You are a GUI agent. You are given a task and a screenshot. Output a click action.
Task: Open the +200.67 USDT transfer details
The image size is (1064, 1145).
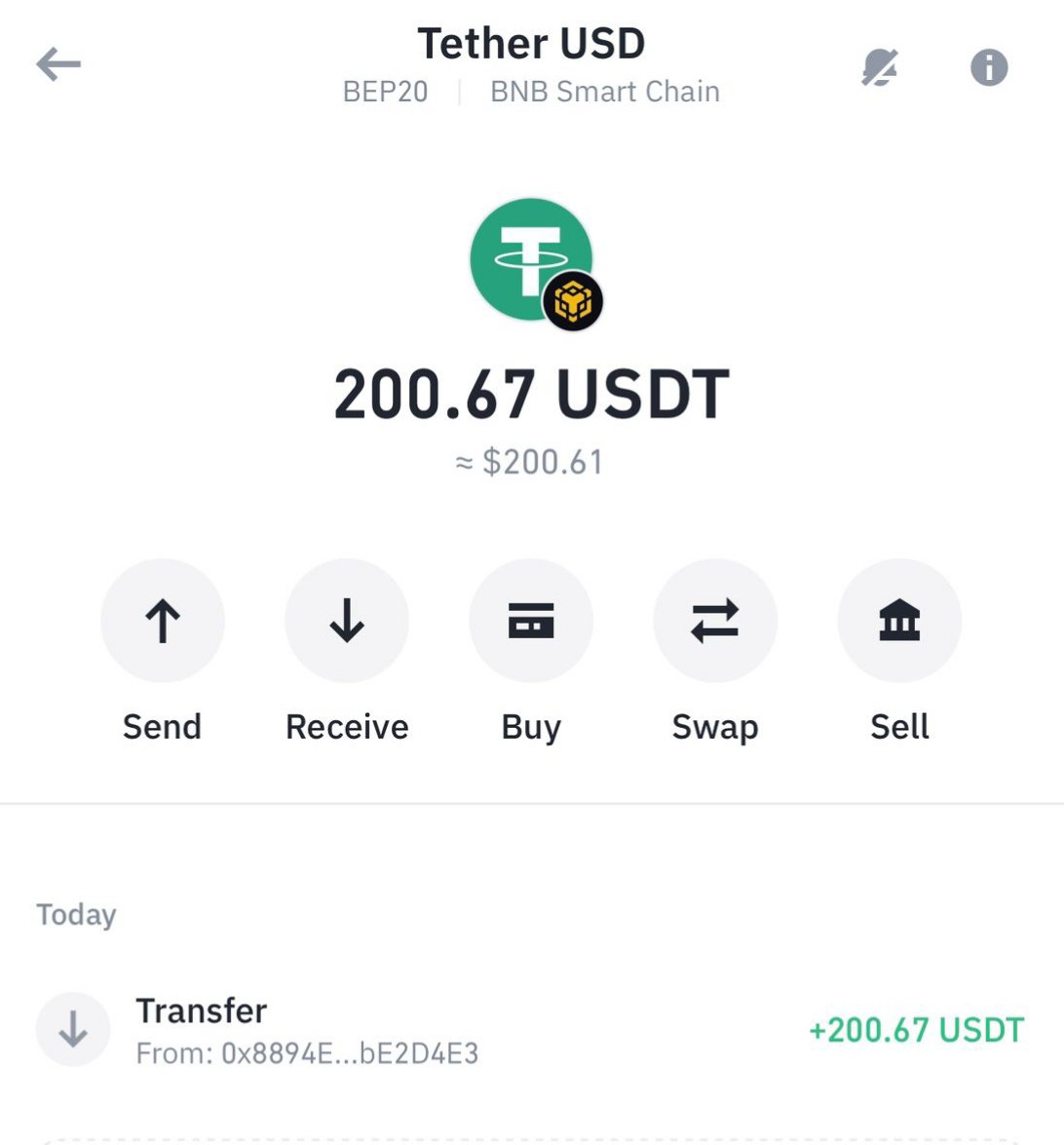(531, 1031)
